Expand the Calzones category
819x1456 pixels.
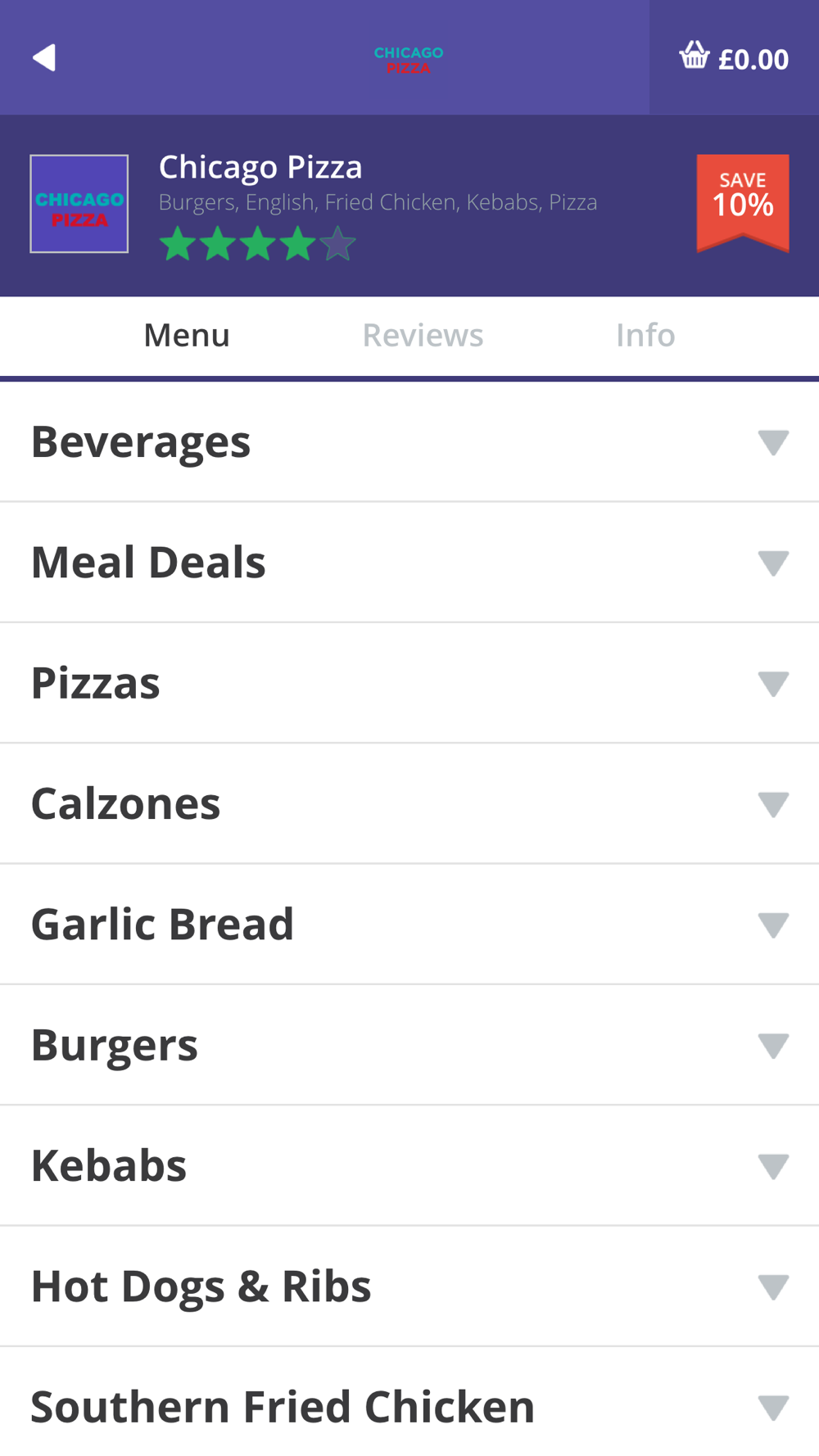point(409,804)
